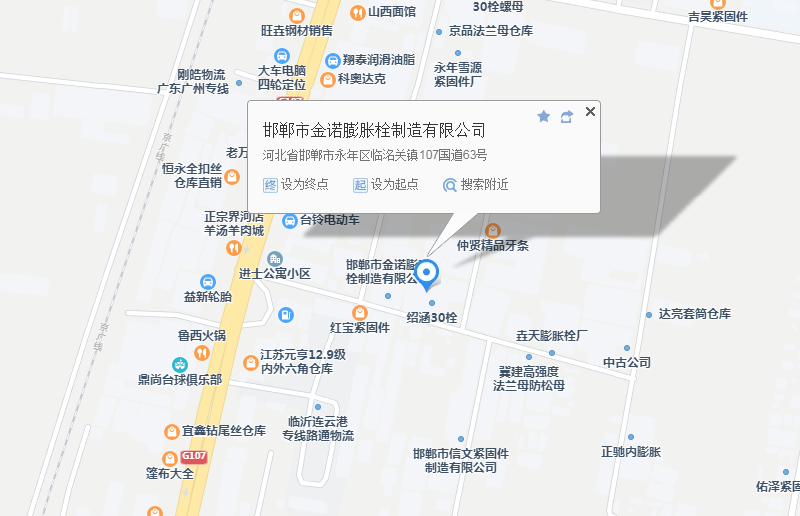Favorite this location with the star icon
The width and height of the screenshot is (800, 516).
click(543, 117)
